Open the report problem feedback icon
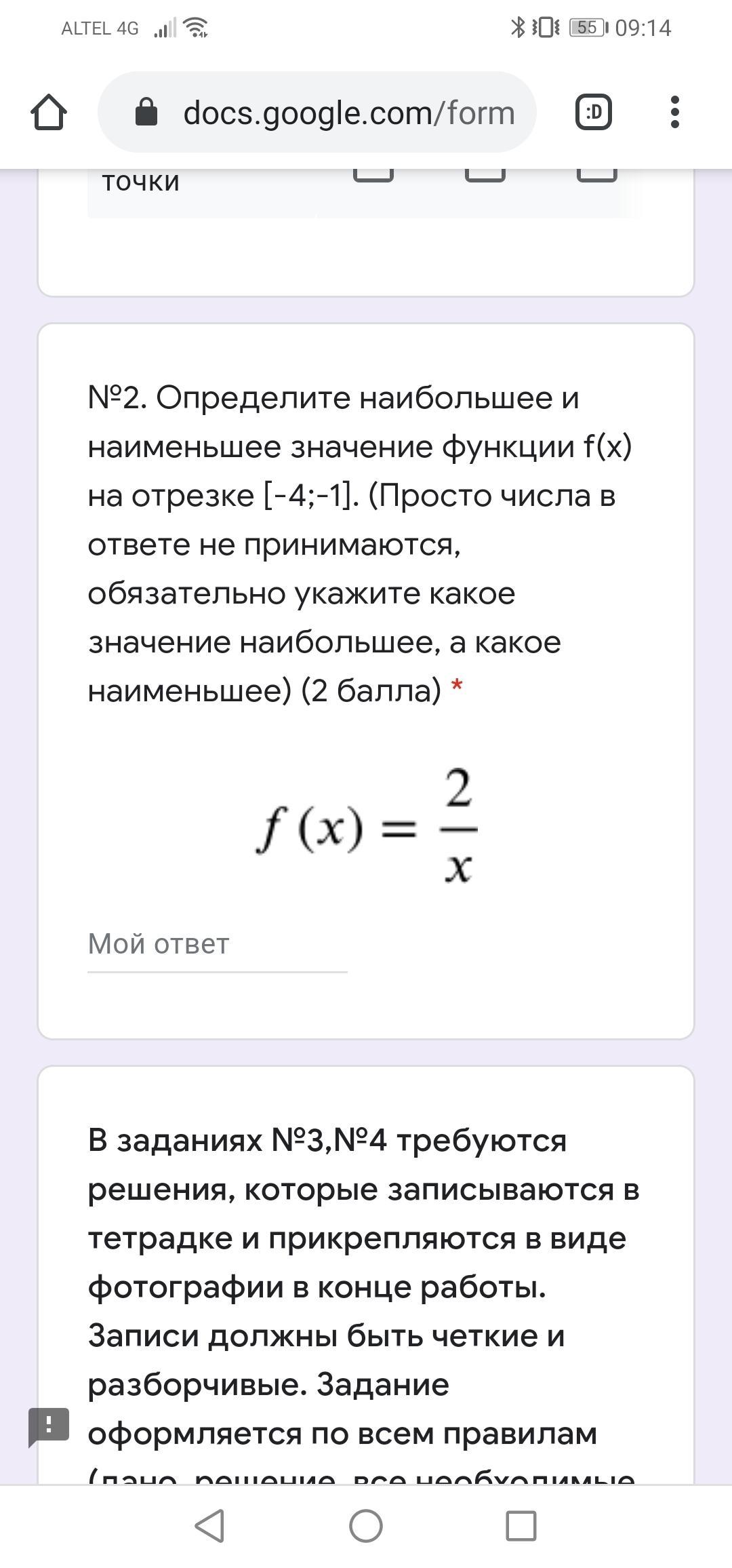This screenshot has width=732, height=1568. 49,1426
